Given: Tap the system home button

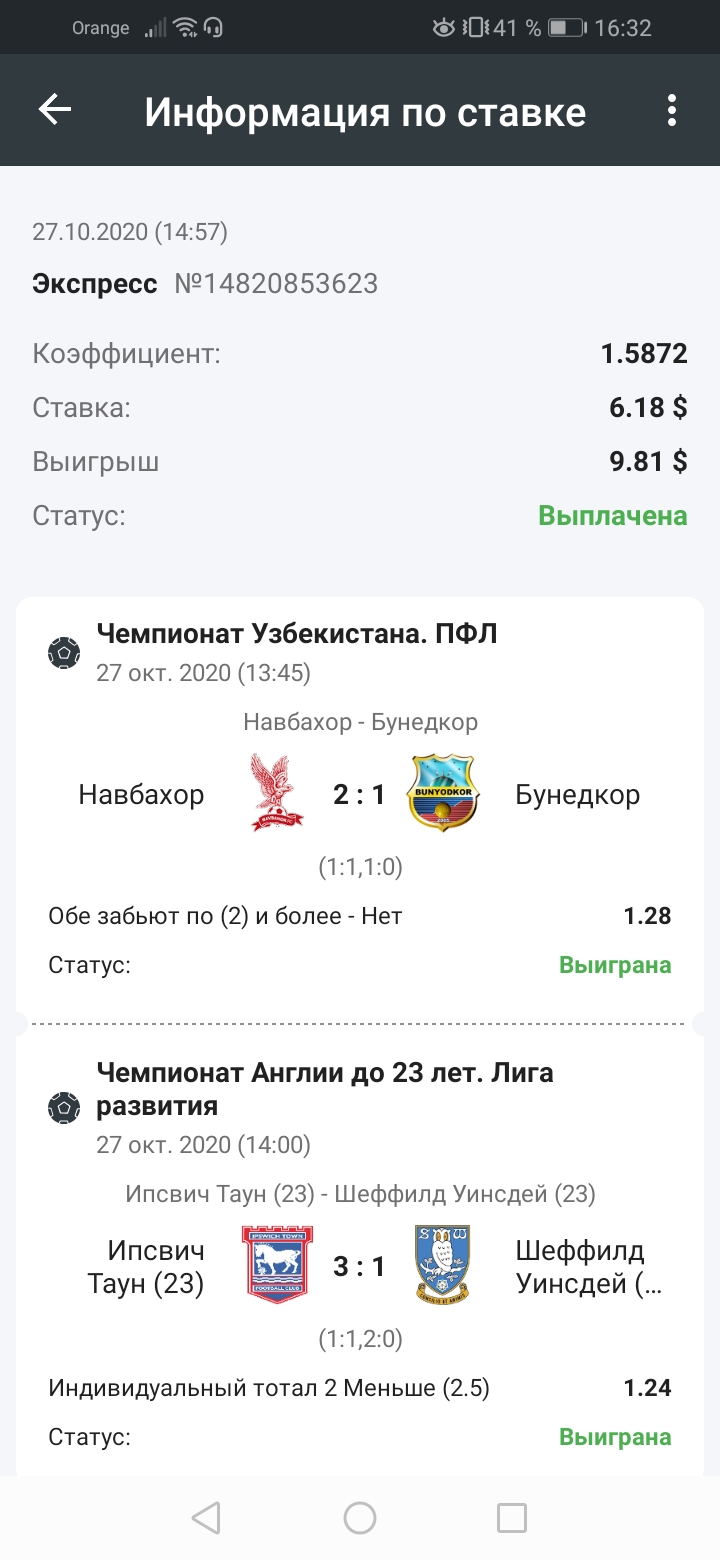Looking at the screenshot, I should [360, 1518].
